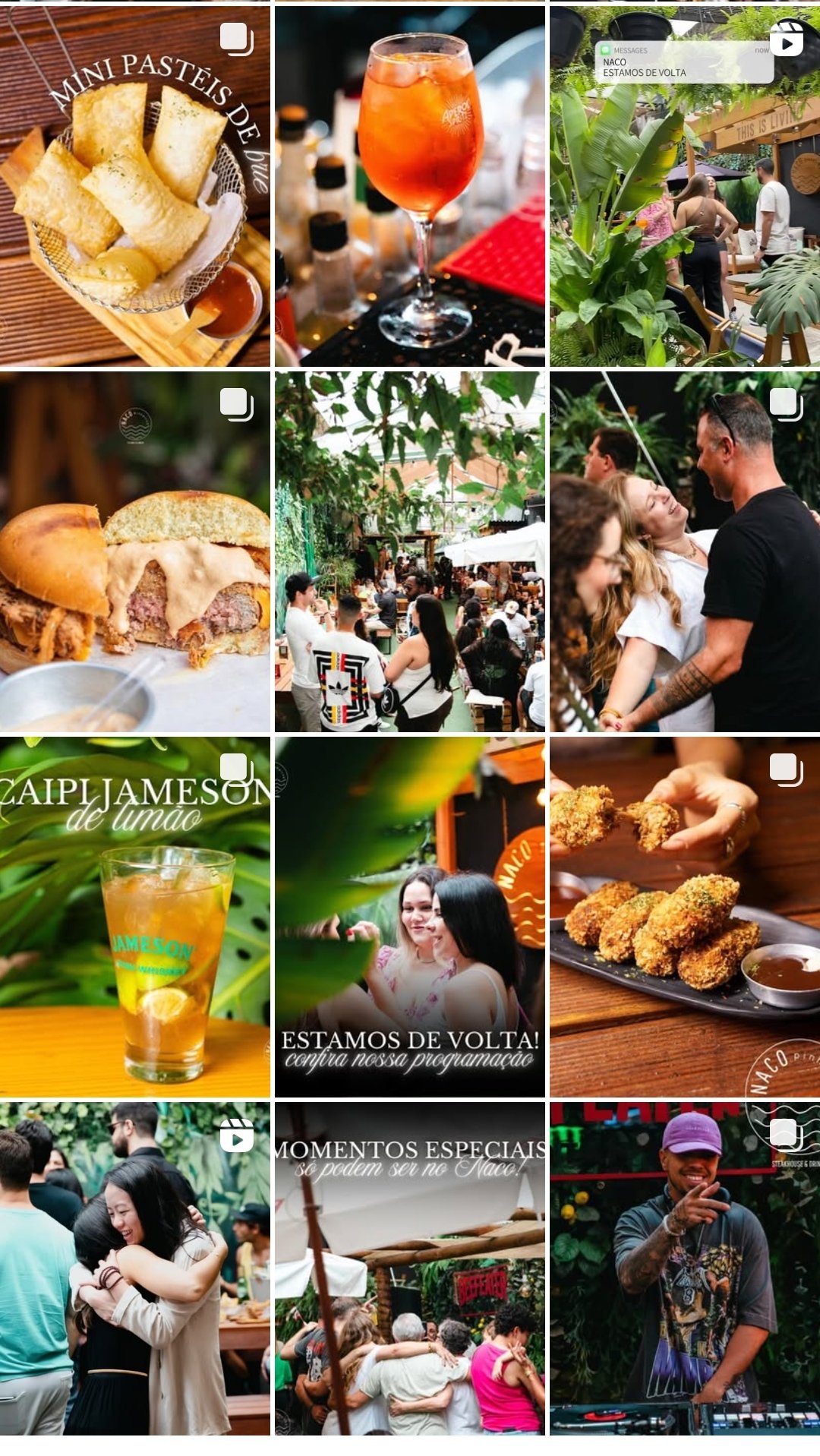
Task: Open the DJ in purple cap post
Action: [x=684, y=1268]
